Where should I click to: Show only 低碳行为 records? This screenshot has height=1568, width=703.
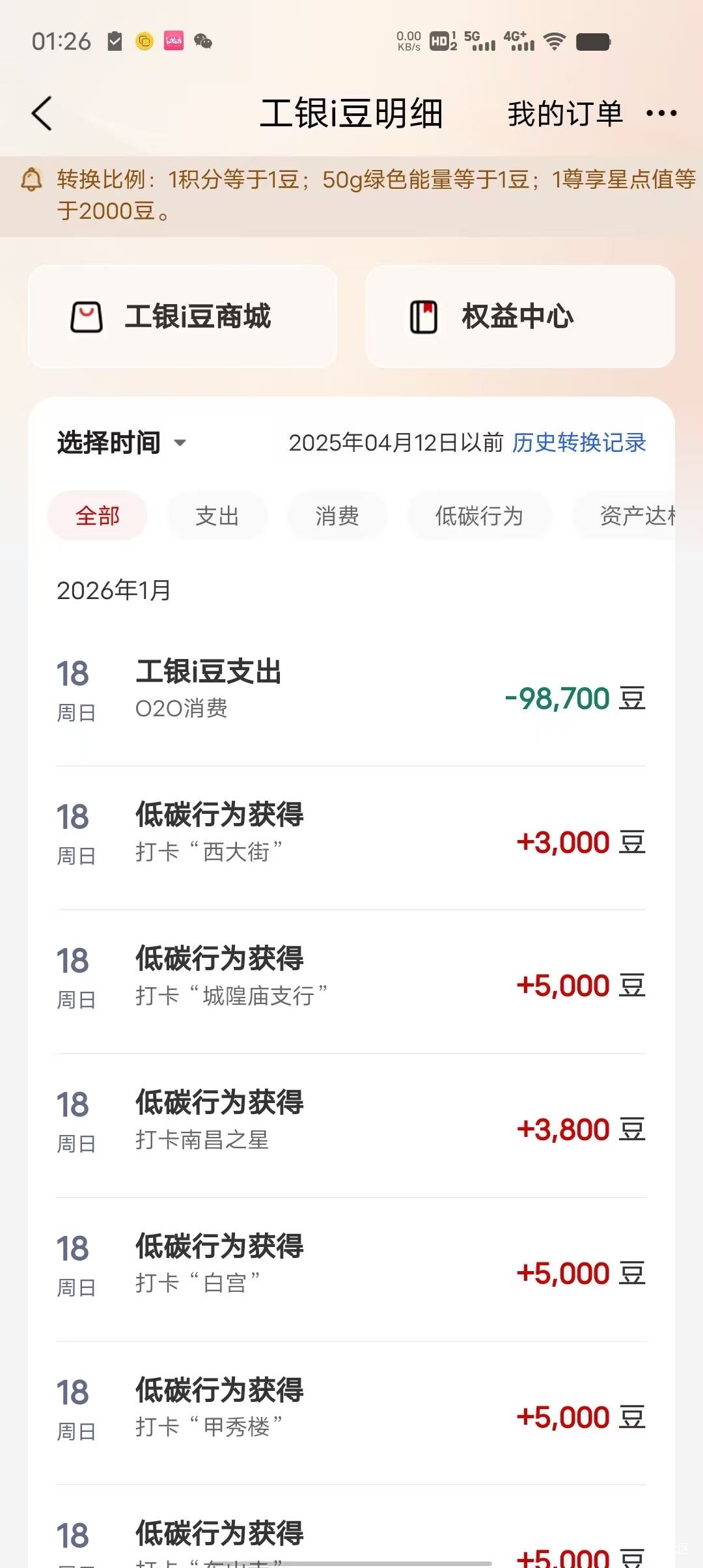(x=479, y=516)
